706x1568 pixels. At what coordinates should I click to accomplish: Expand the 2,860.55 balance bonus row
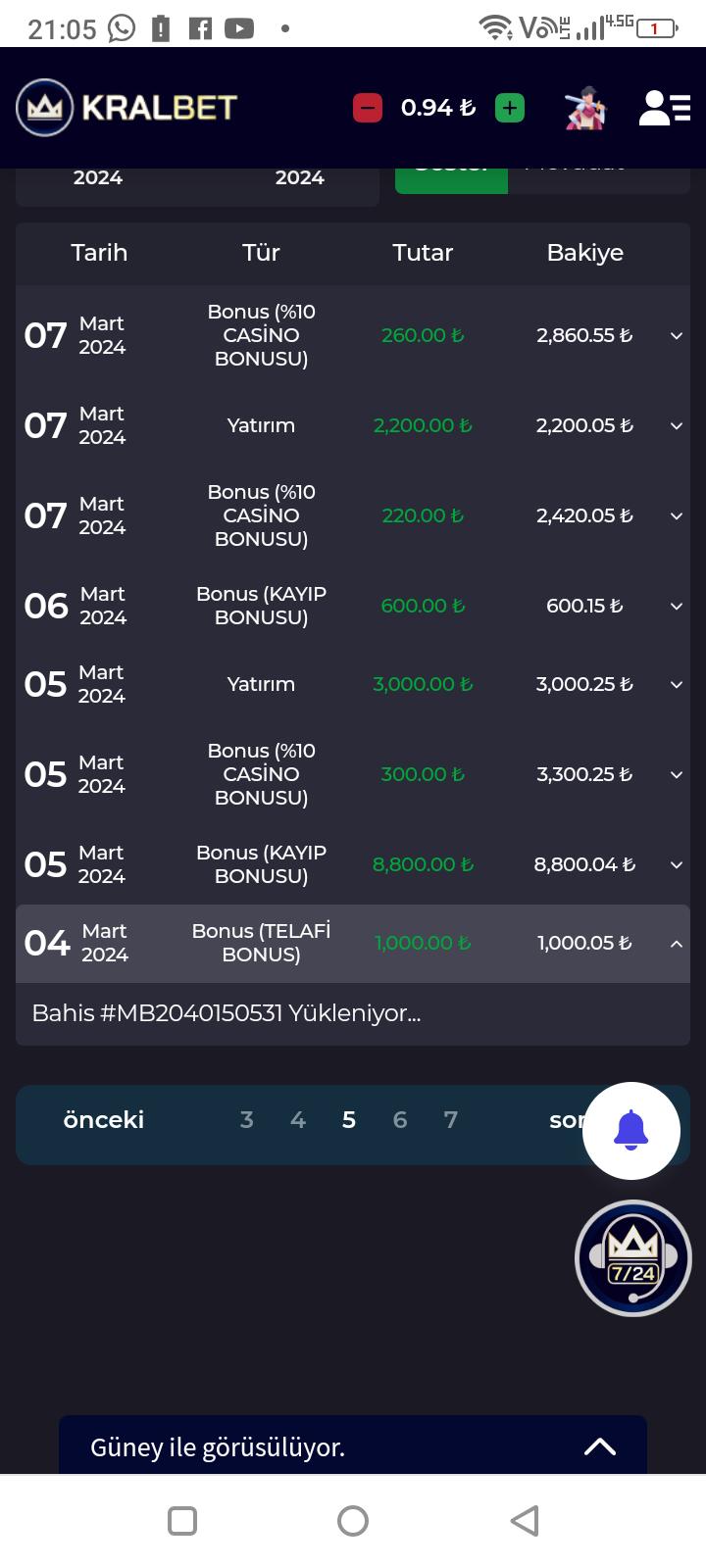click(676, 336)
